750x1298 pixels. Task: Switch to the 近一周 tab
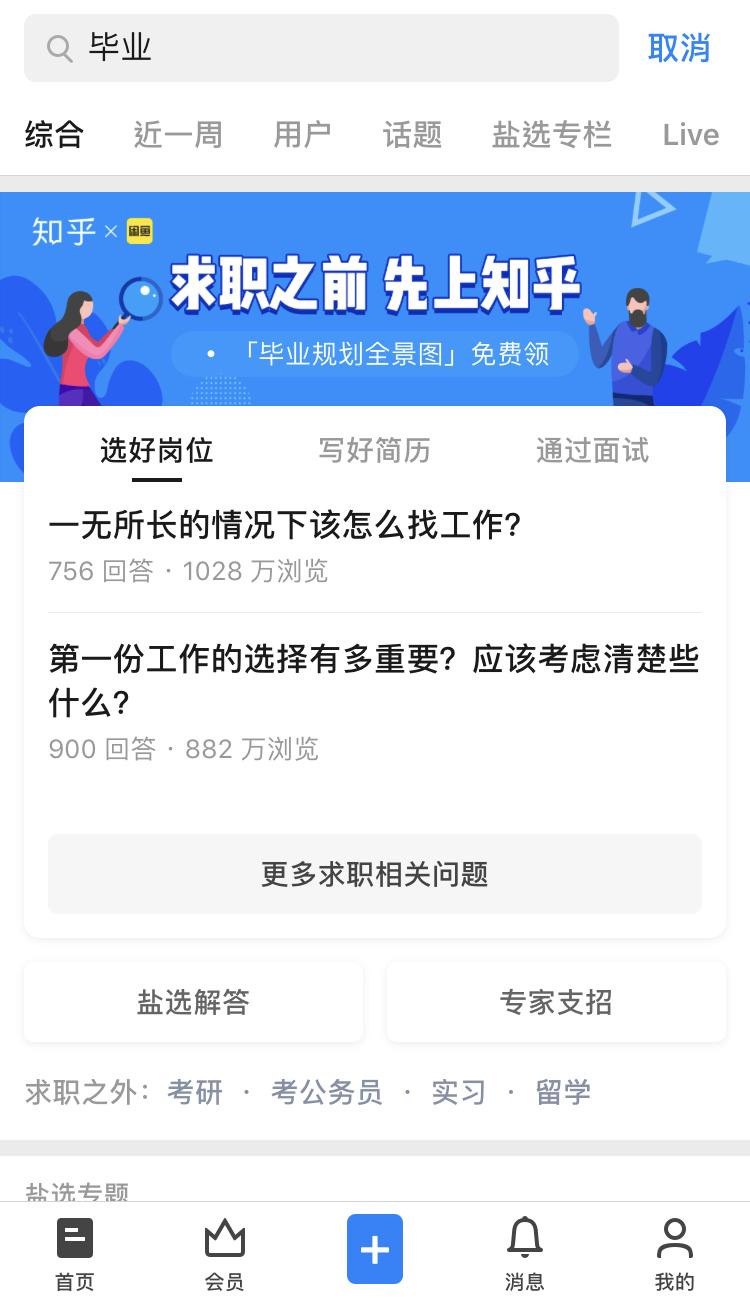178,135
